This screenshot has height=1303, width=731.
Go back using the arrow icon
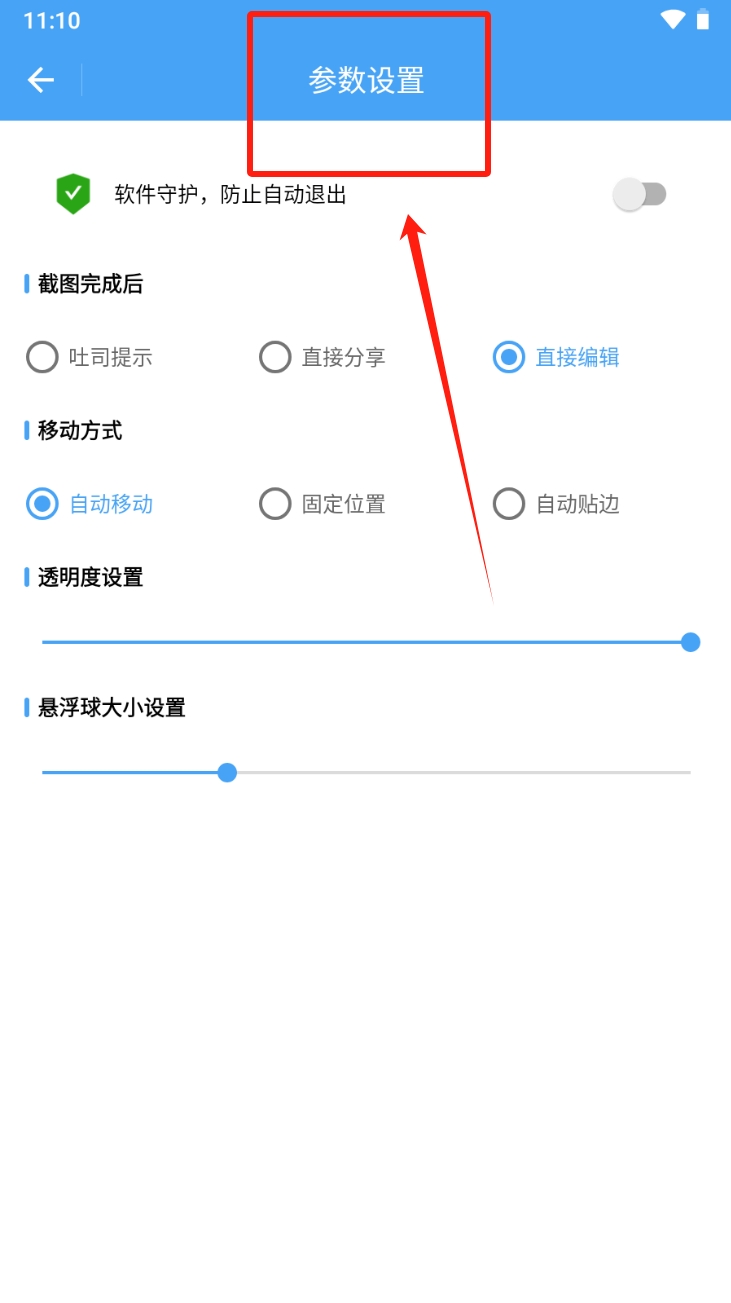[x=40, y=80]
